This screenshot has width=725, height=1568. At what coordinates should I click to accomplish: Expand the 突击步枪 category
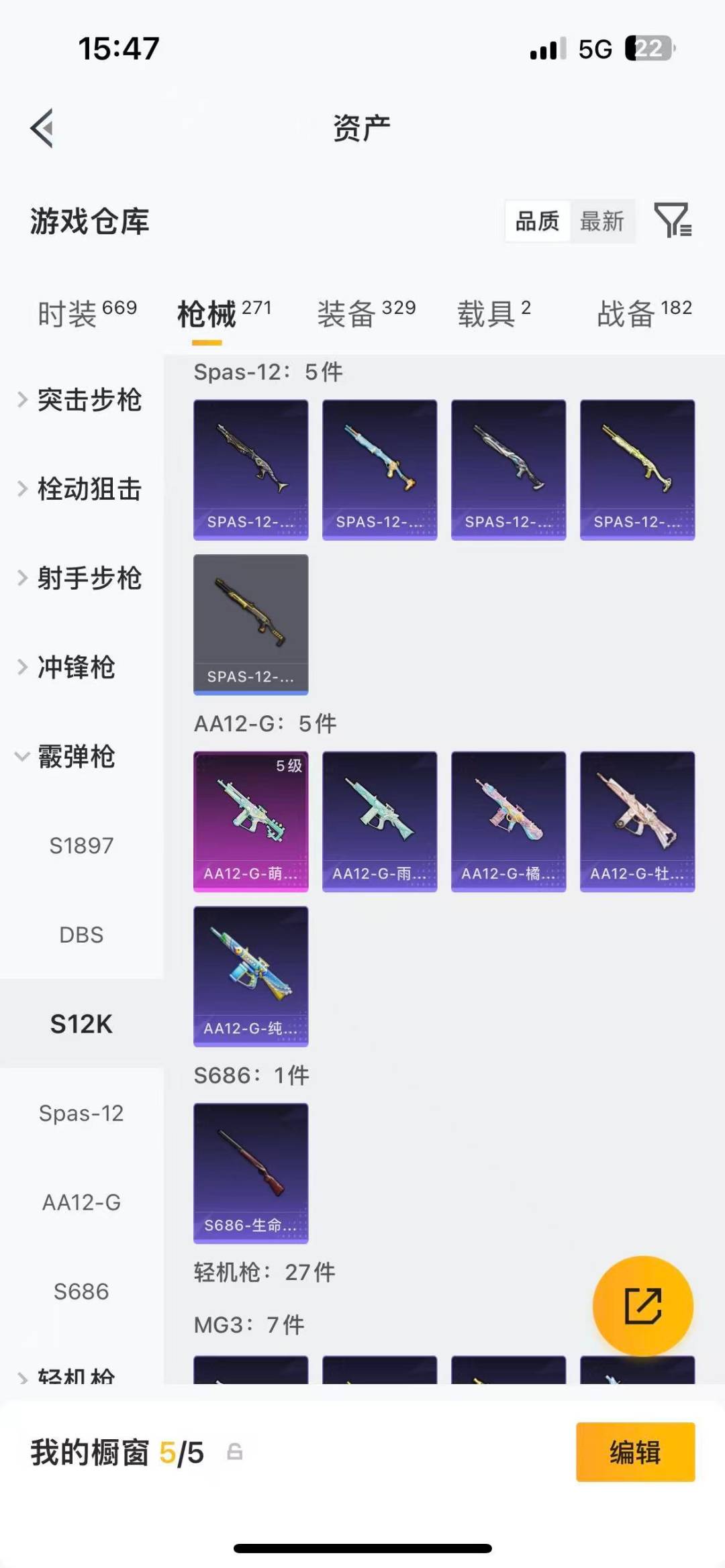(x=81, y=399)
